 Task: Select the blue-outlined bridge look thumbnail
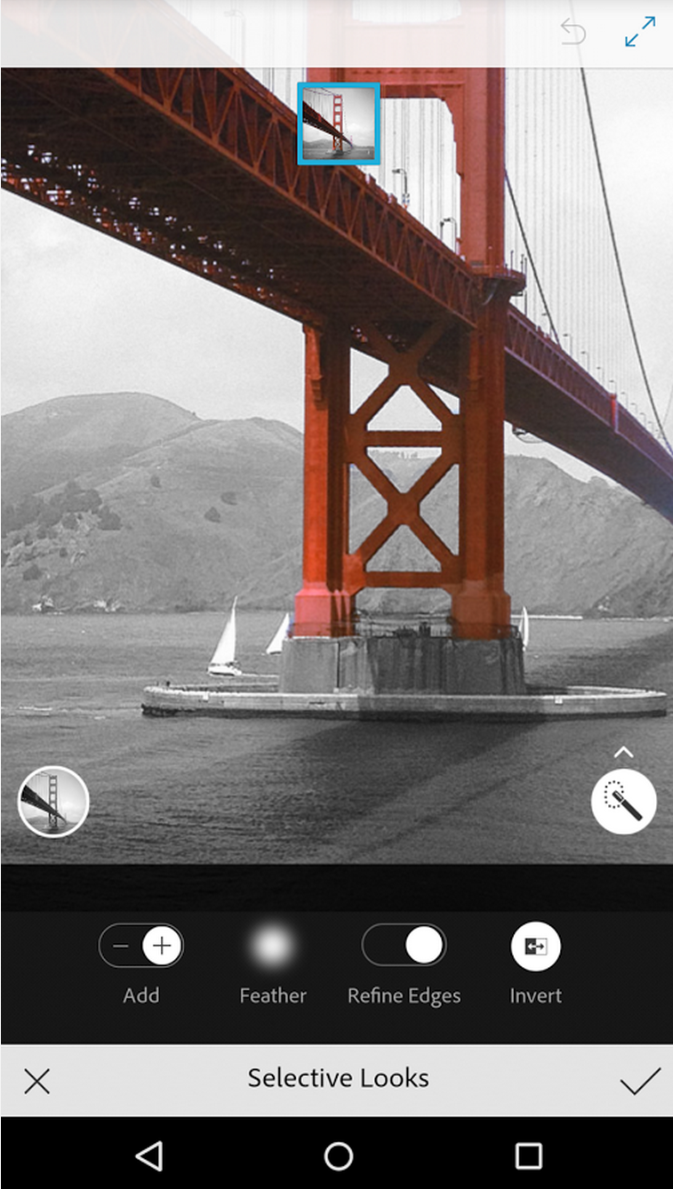[x=339, y=124]
